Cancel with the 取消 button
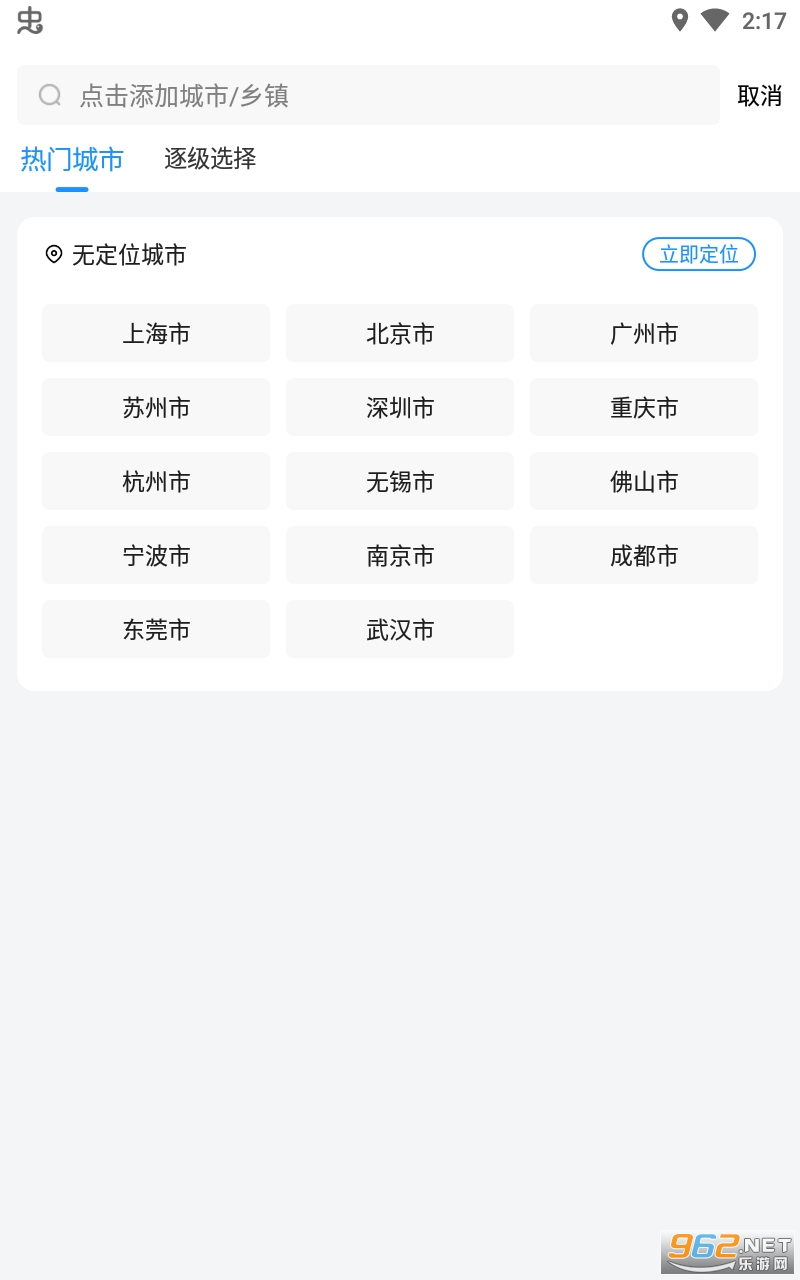 (x=759, y=95)
